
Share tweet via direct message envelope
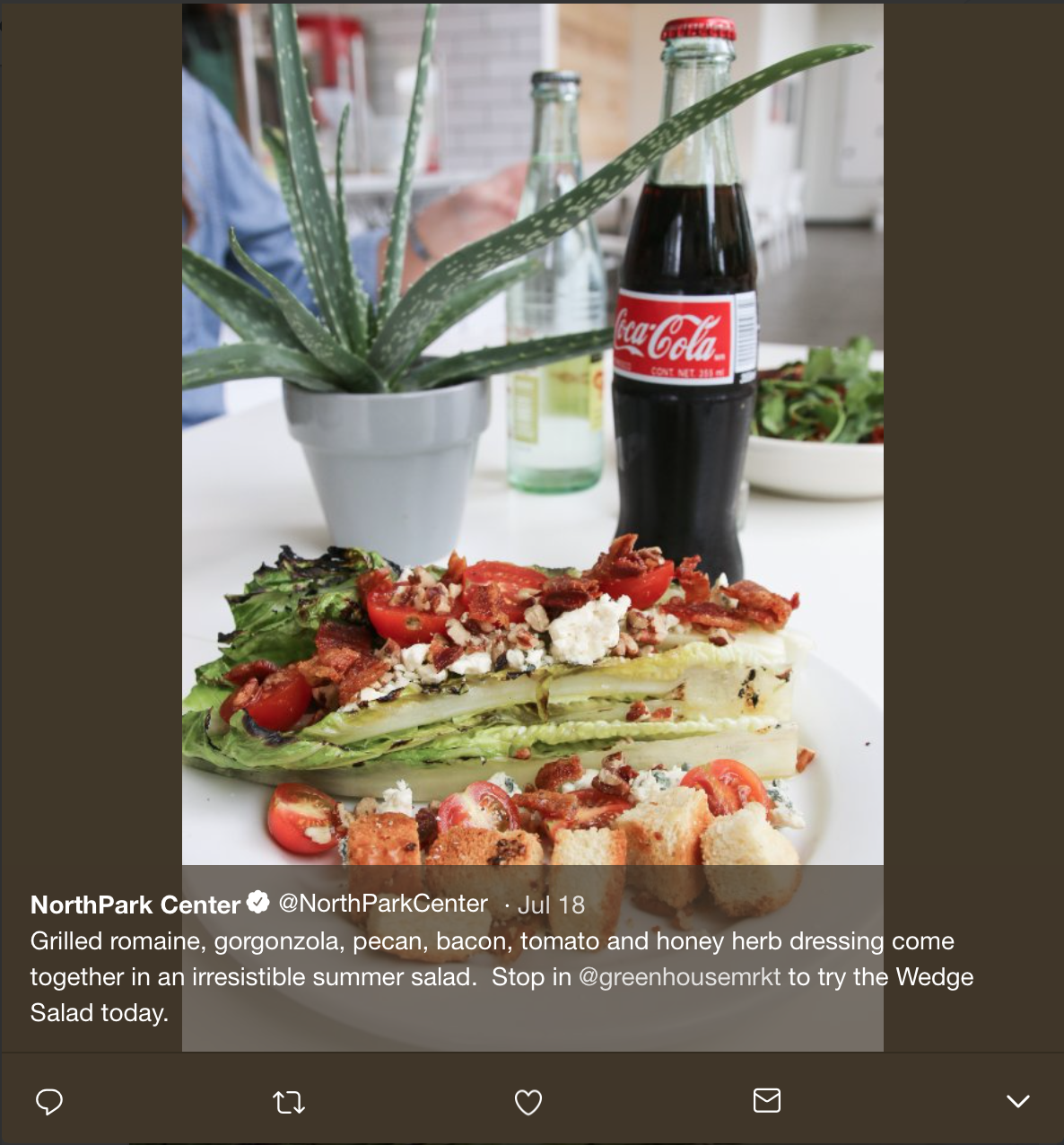point(767,1100)
